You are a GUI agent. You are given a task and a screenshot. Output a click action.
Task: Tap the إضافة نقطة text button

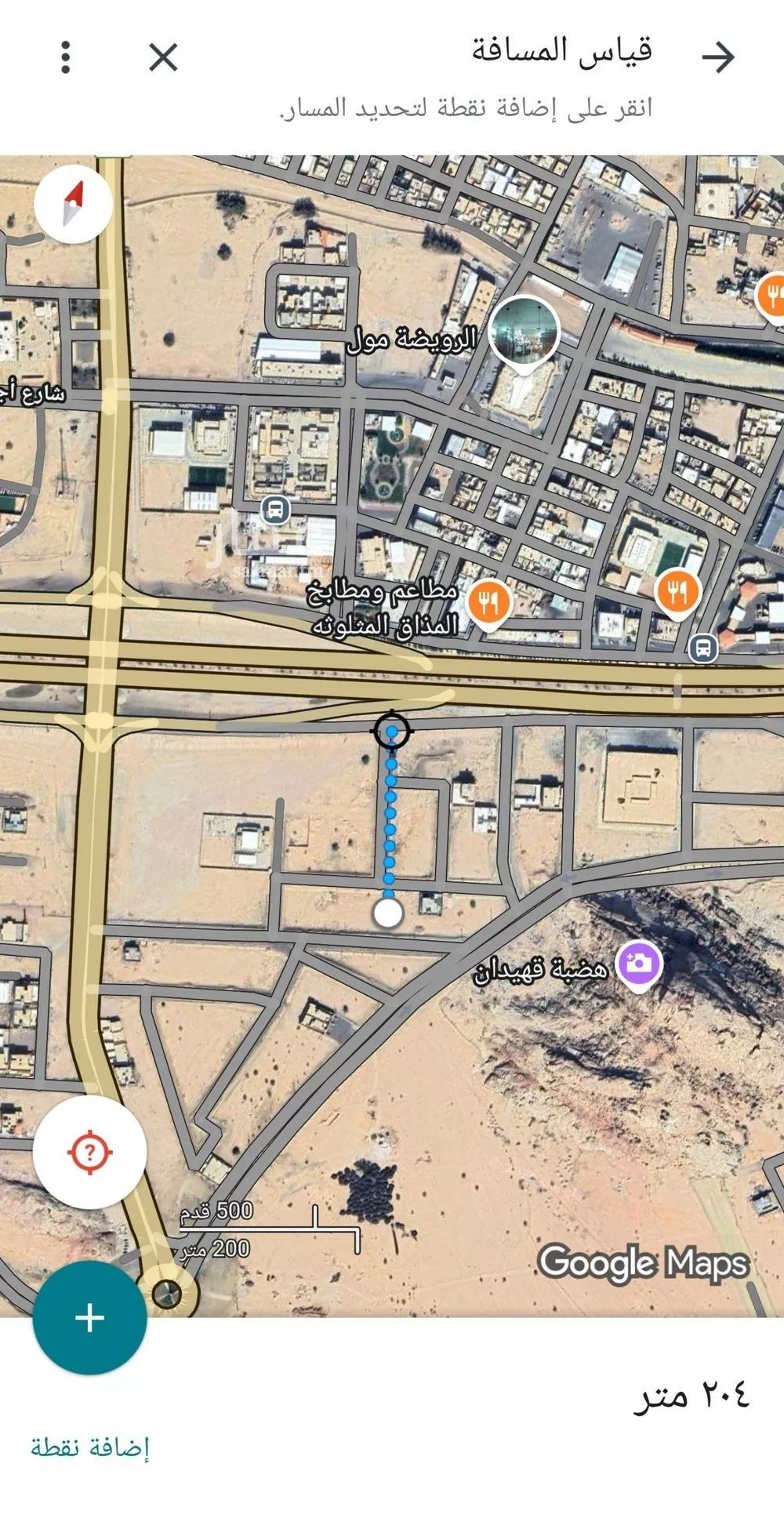click(x=89, y=1447)
